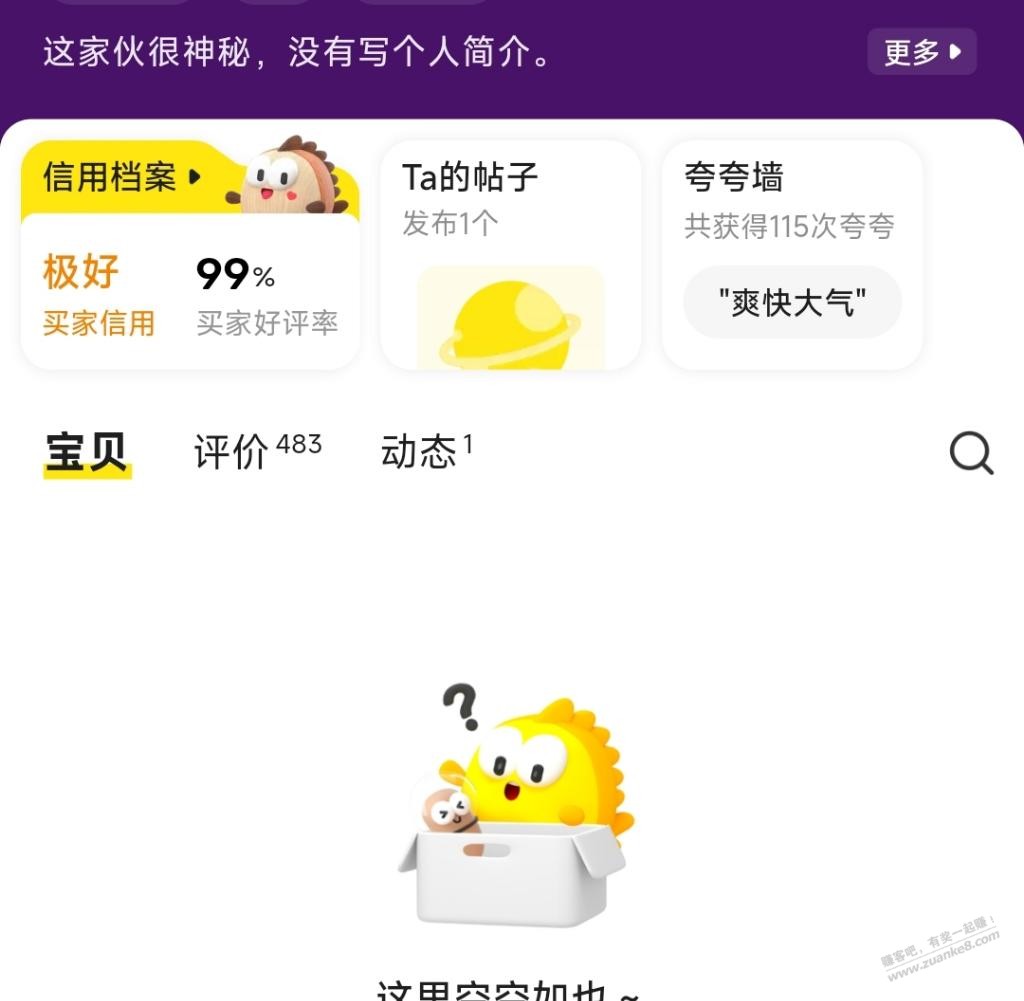View the Ta的帖子 posts card
The height and width of the screenshot is (1001, 1024).
(510, 255)
